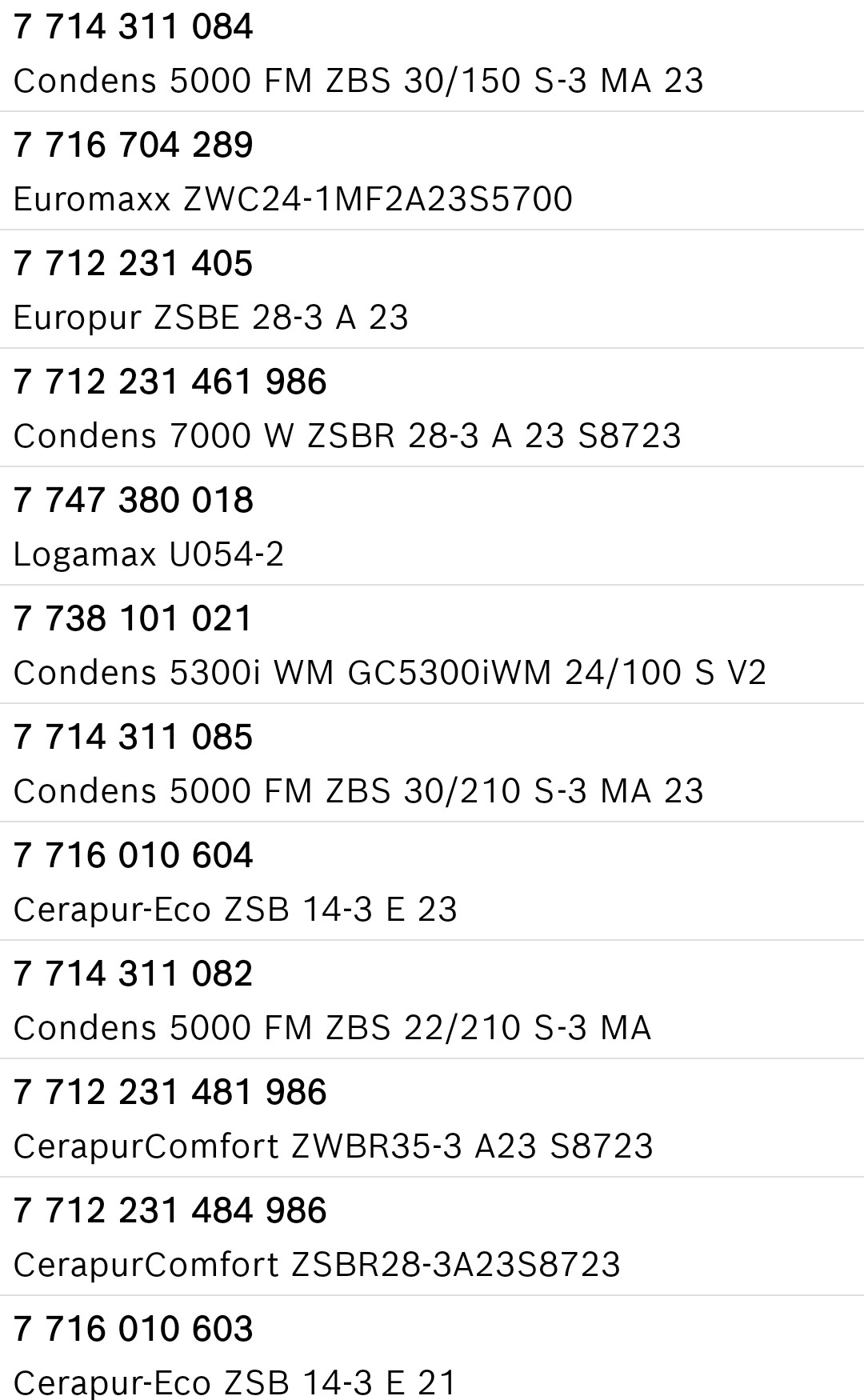Screen dimensions: 864x1400
Task: Tap Cerapur-Eco ZSB 14-3 E 21
Action: tap(235, 1356)
